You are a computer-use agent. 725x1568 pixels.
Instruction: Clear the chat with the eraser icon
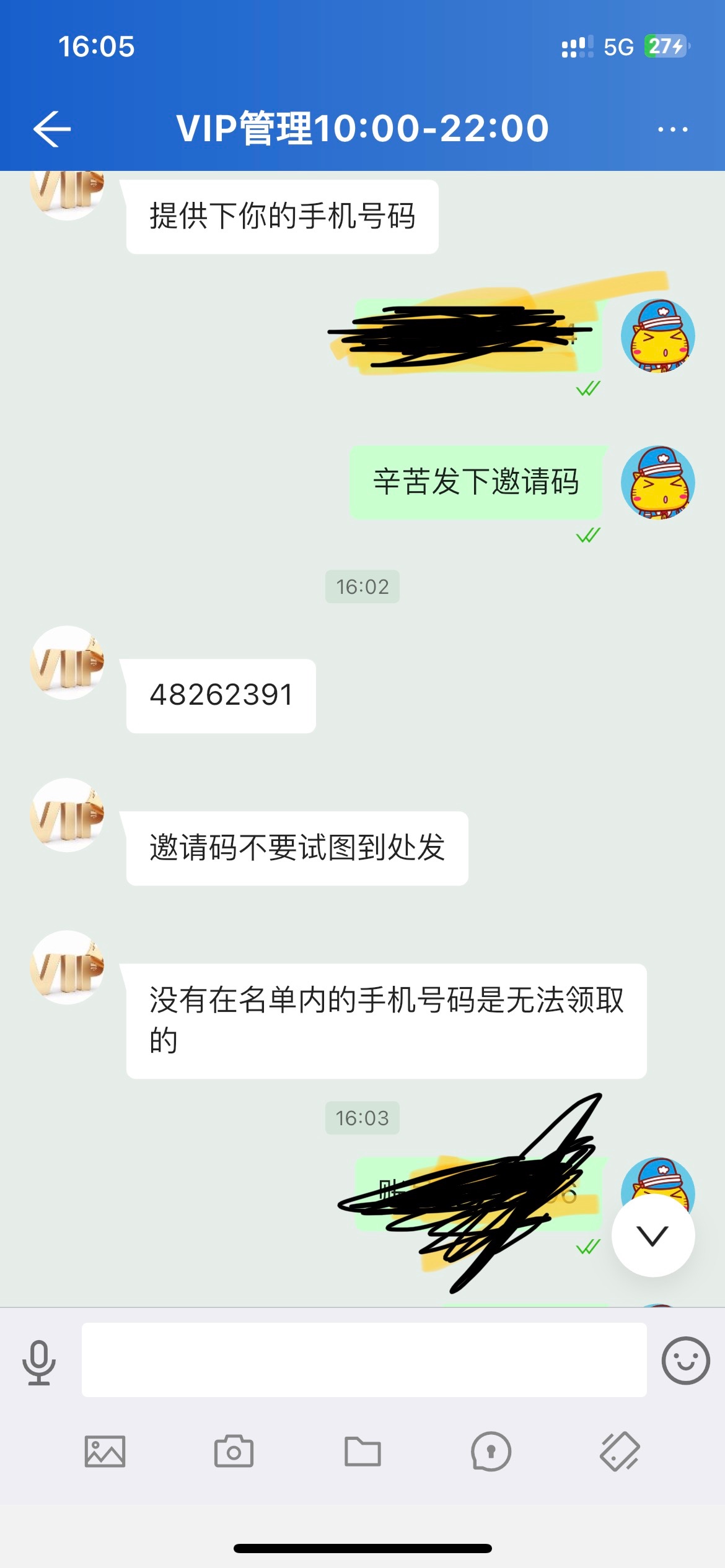click(620, 1452)
